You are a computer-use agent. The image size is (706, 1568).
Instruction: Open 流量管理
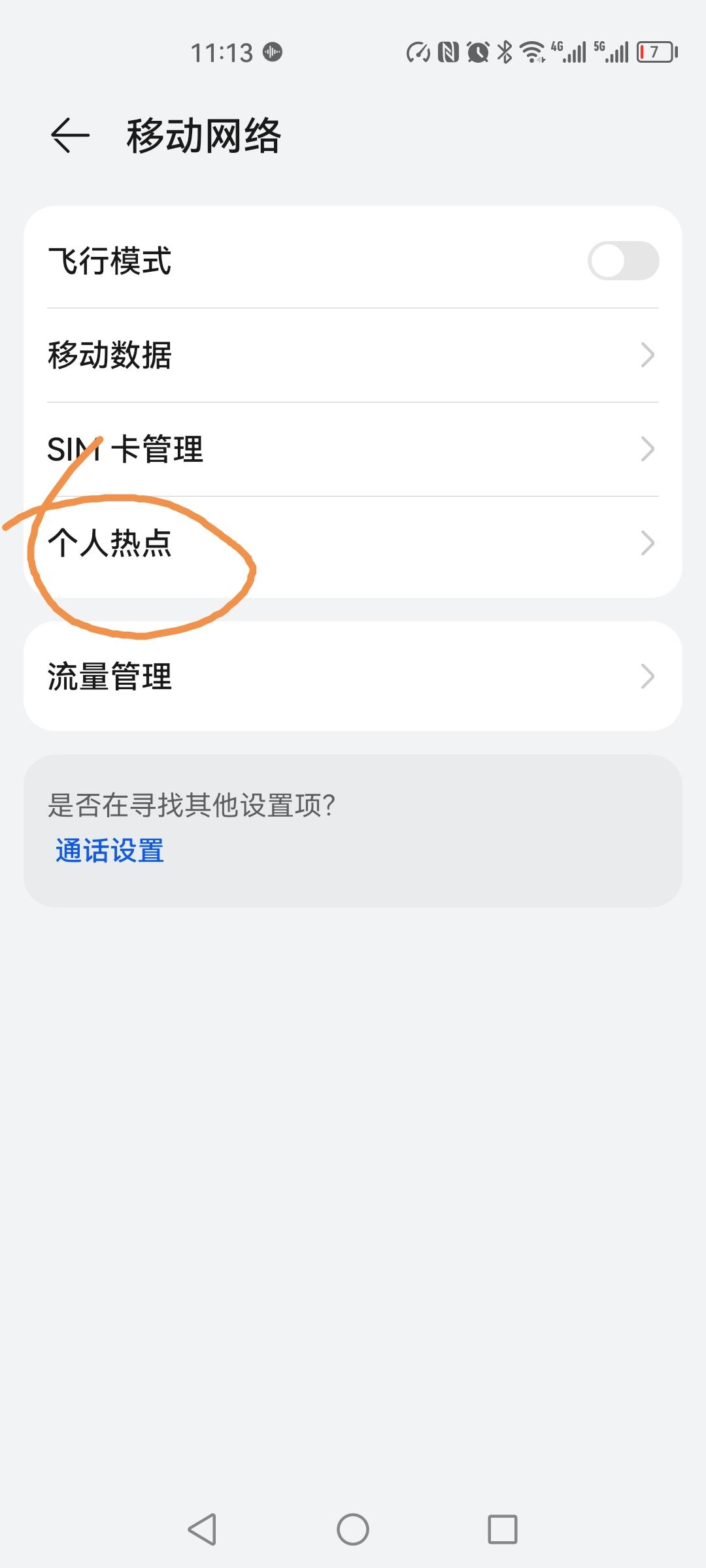[353, 676]
